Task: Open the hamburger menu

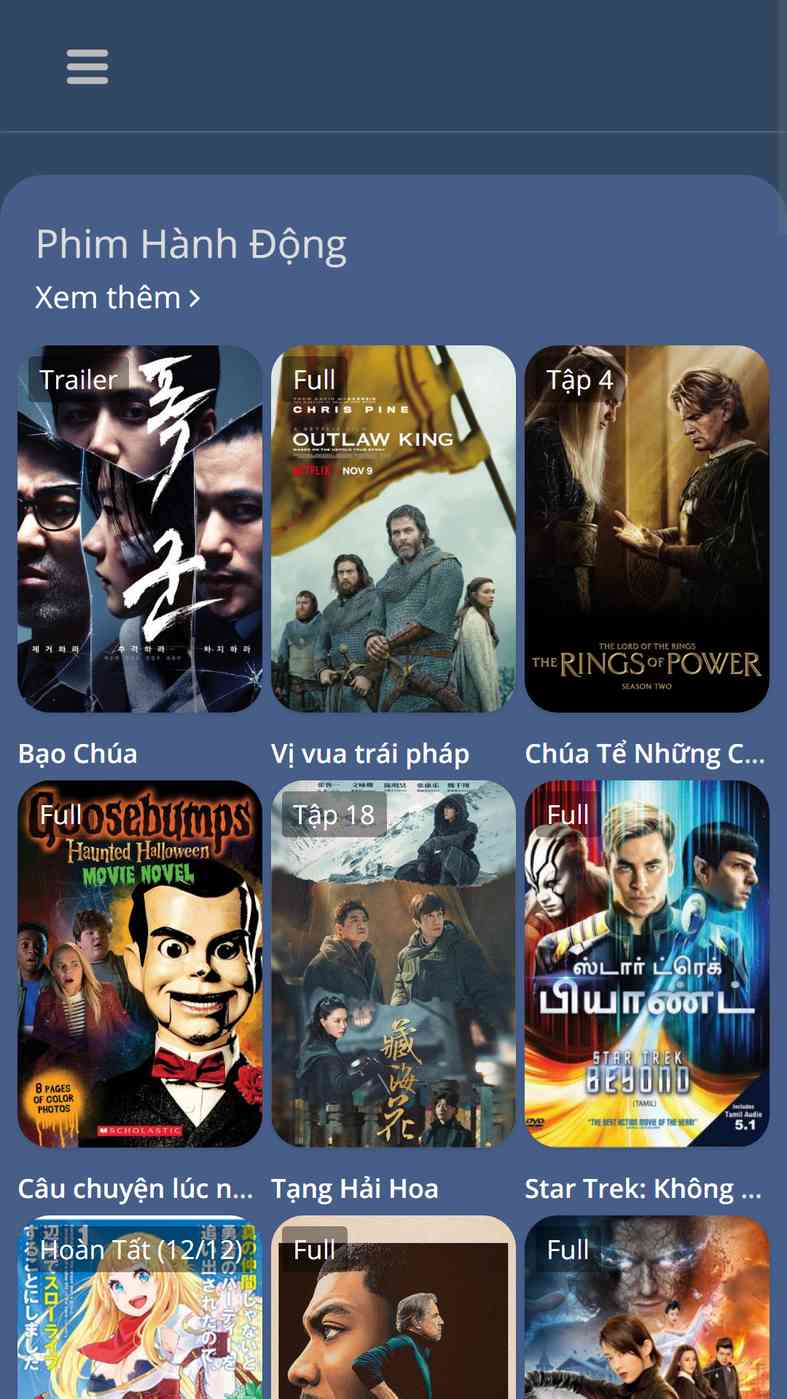Action: (x=87, y=67)
